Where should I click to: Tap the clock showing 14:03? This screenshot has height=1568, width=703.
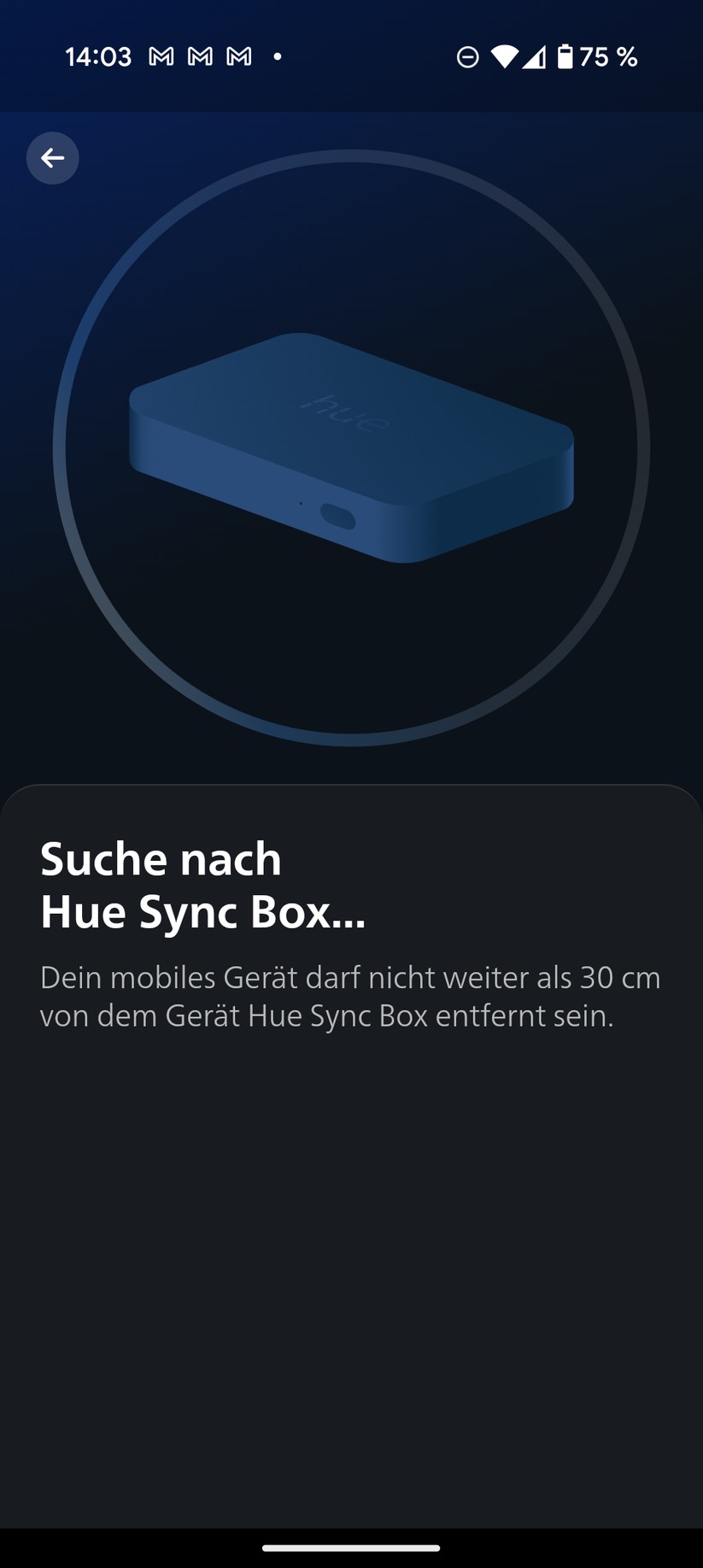tap(99, 56)
